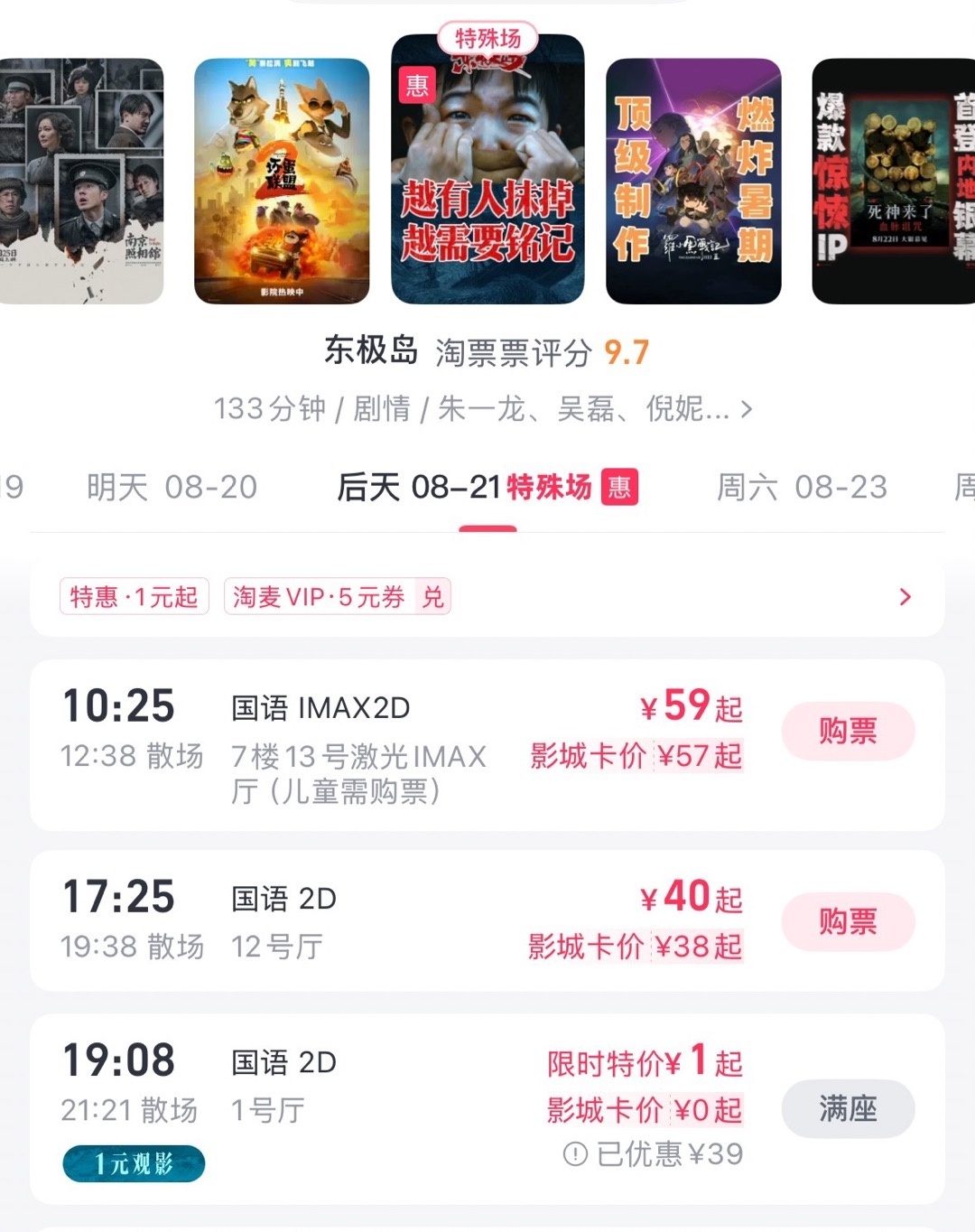
Task: Choose the 坏蛋联盟2 animated movie poster
Action: pyautogui.click(x=282, y=181)
